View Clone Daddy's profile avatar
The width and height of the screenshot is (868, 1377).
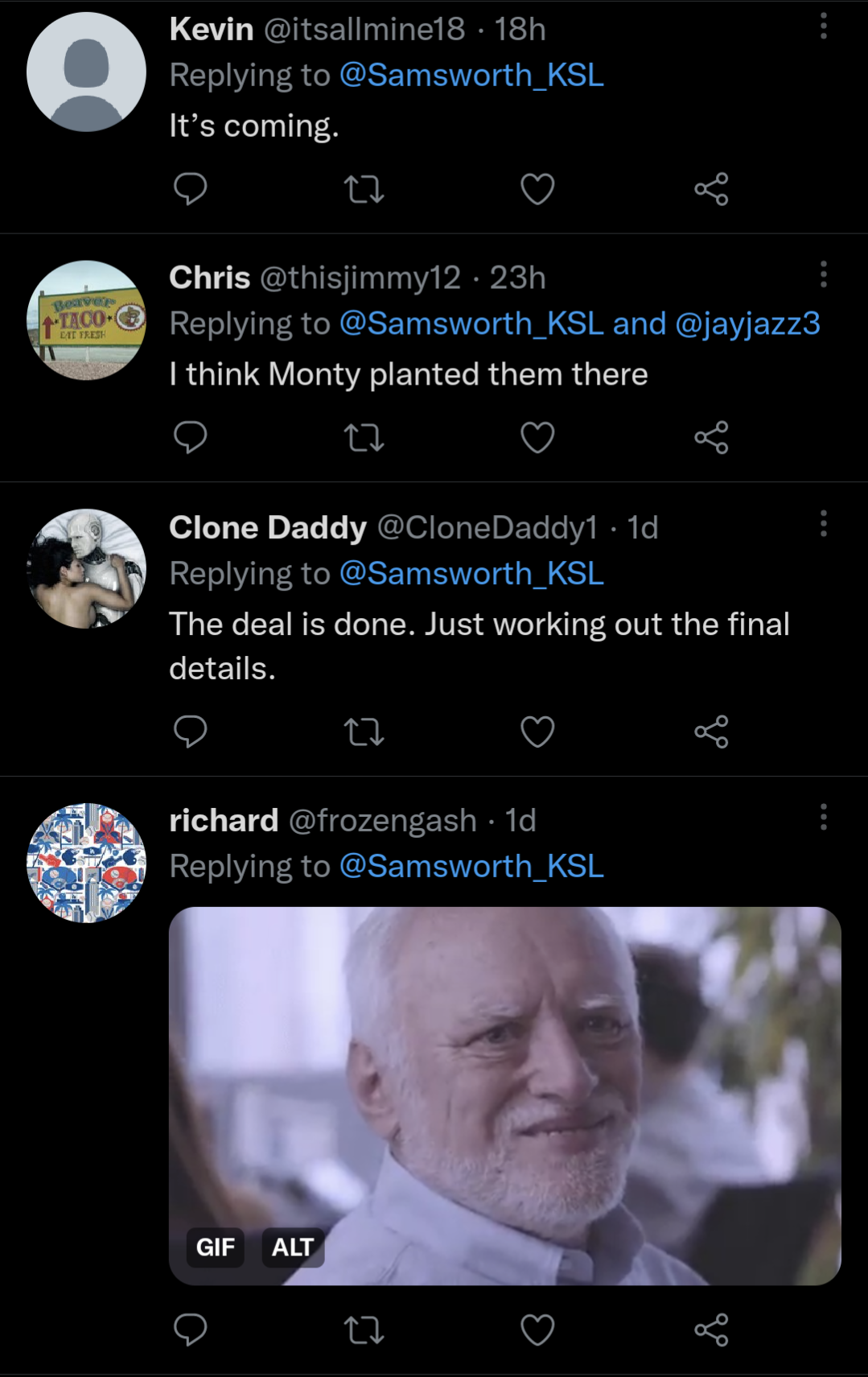click(86, 569)
